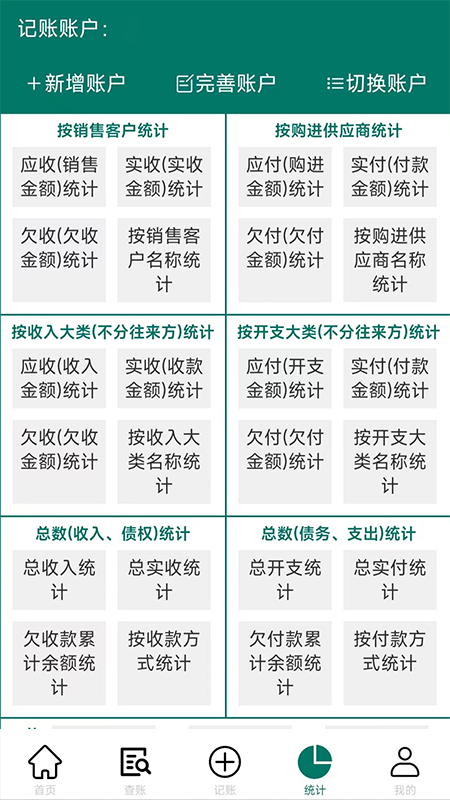The width and height of the screenshot is (450, 800).
Task: Select 切换账户 to switch accounts
Action: [x=377, y=83]
